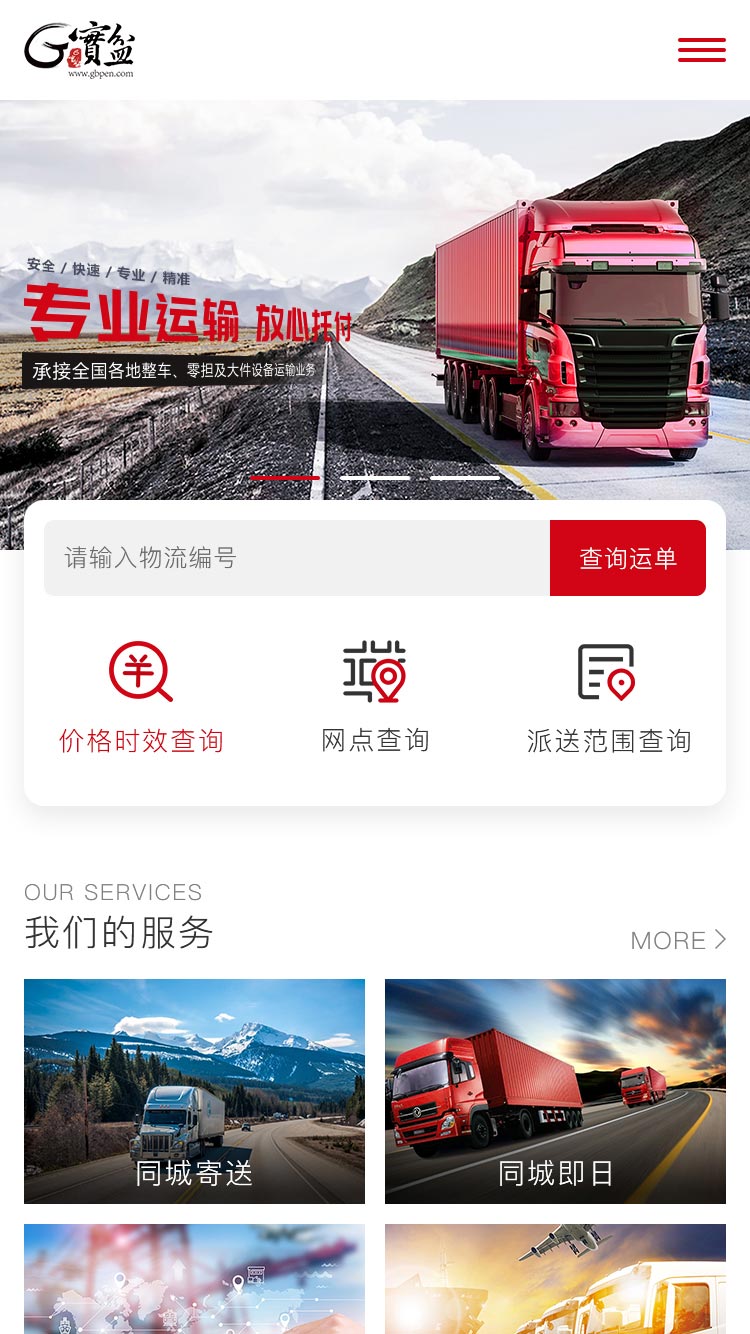Select the 同城寄送 service tab card
750x1334 pixels.
pyautogui.click(x=194, y=1091)
